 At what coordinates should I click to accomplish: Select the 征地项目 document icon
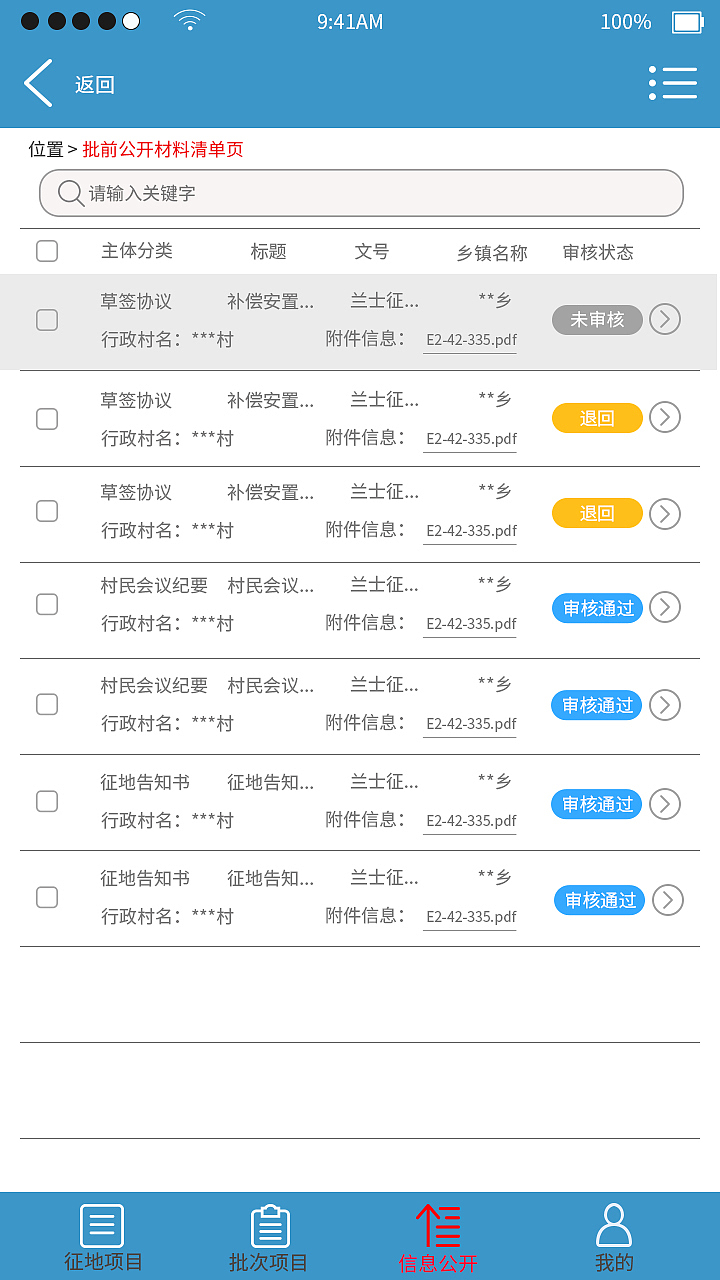pyautogui.click(x=101, y=1224)
